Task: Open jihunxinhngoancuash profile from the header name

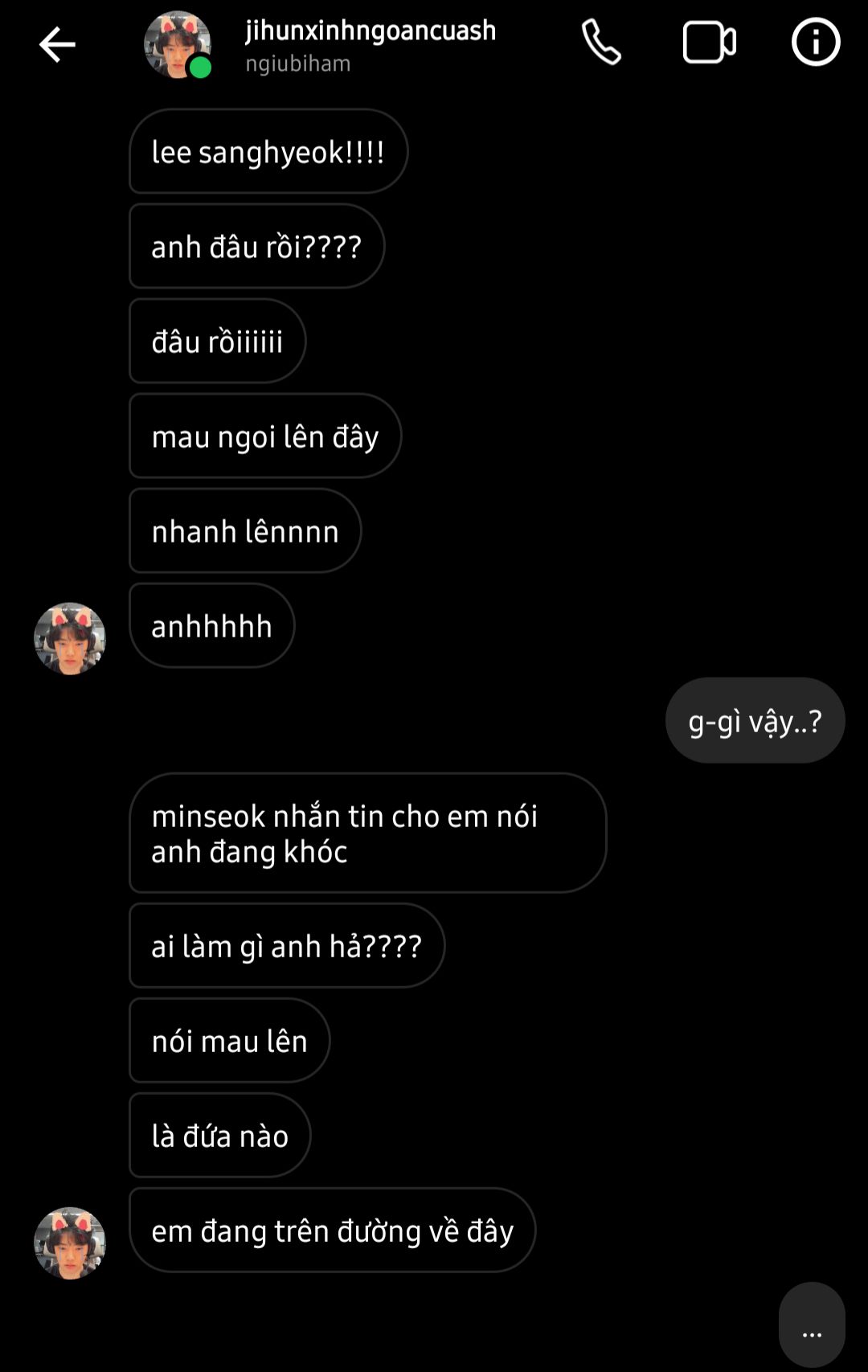Action: [x=370, y=31]
